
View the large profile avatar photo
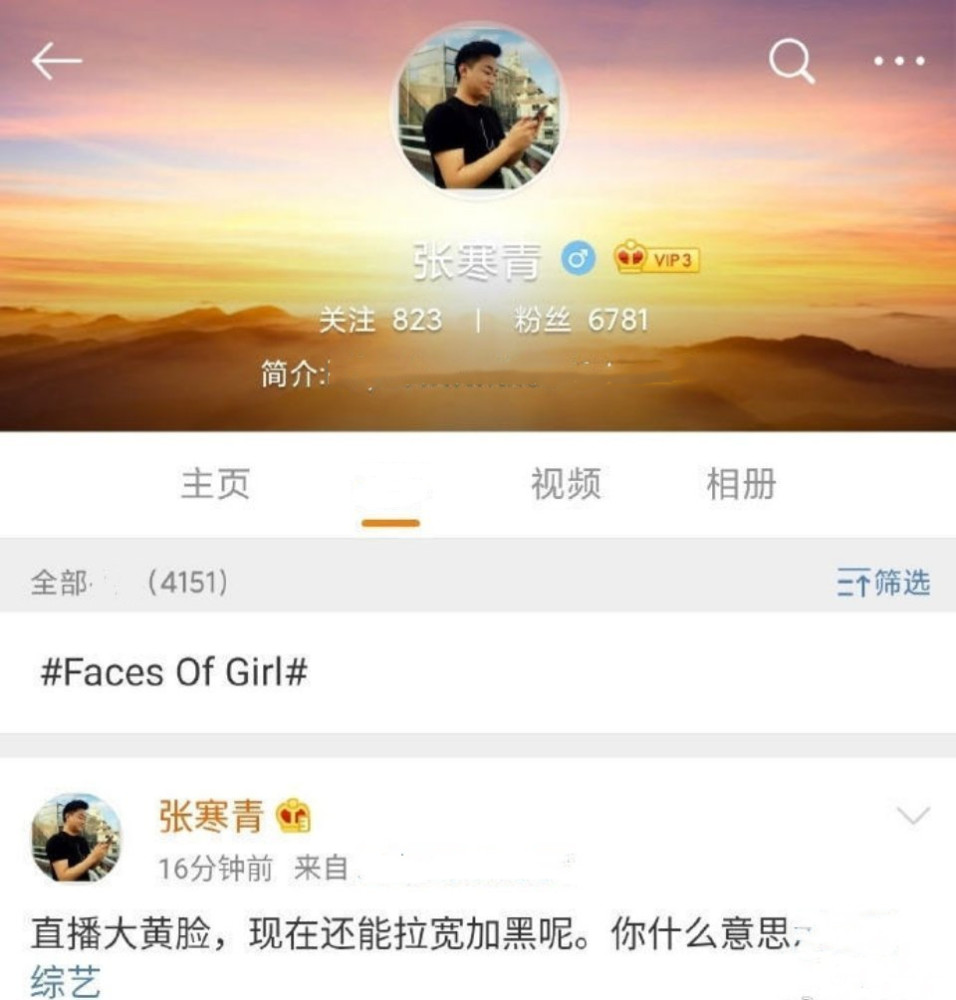point(478,112)
